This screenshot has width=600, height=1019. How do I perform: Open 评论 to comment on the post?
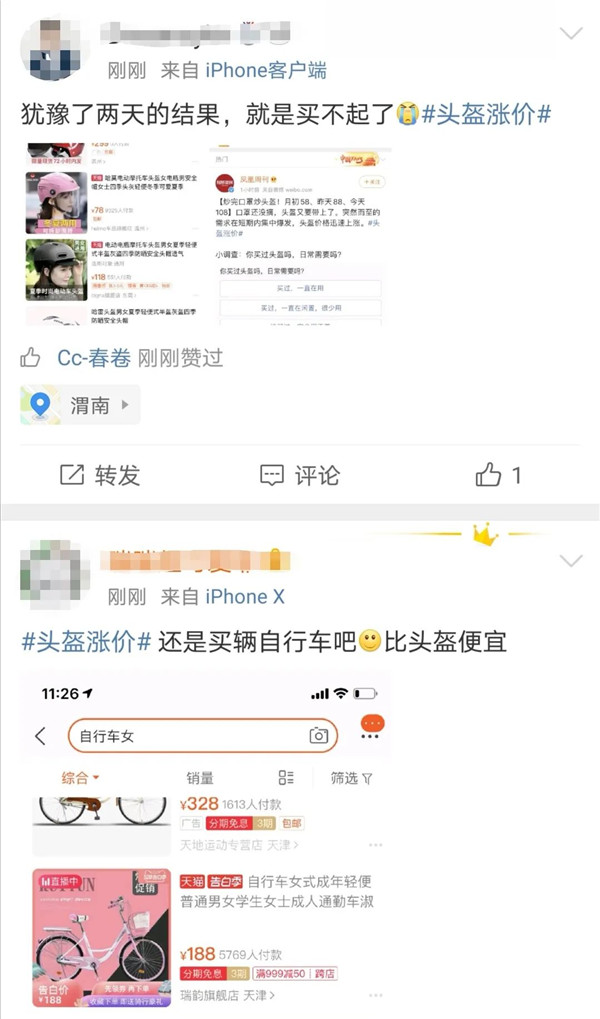[x=299, y=475]
